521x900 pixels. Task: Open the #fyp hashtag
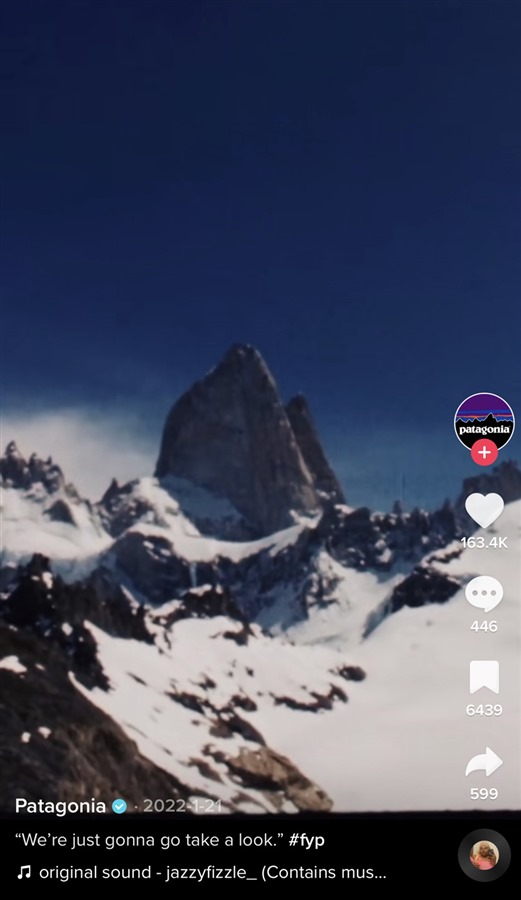click(306, 840)
